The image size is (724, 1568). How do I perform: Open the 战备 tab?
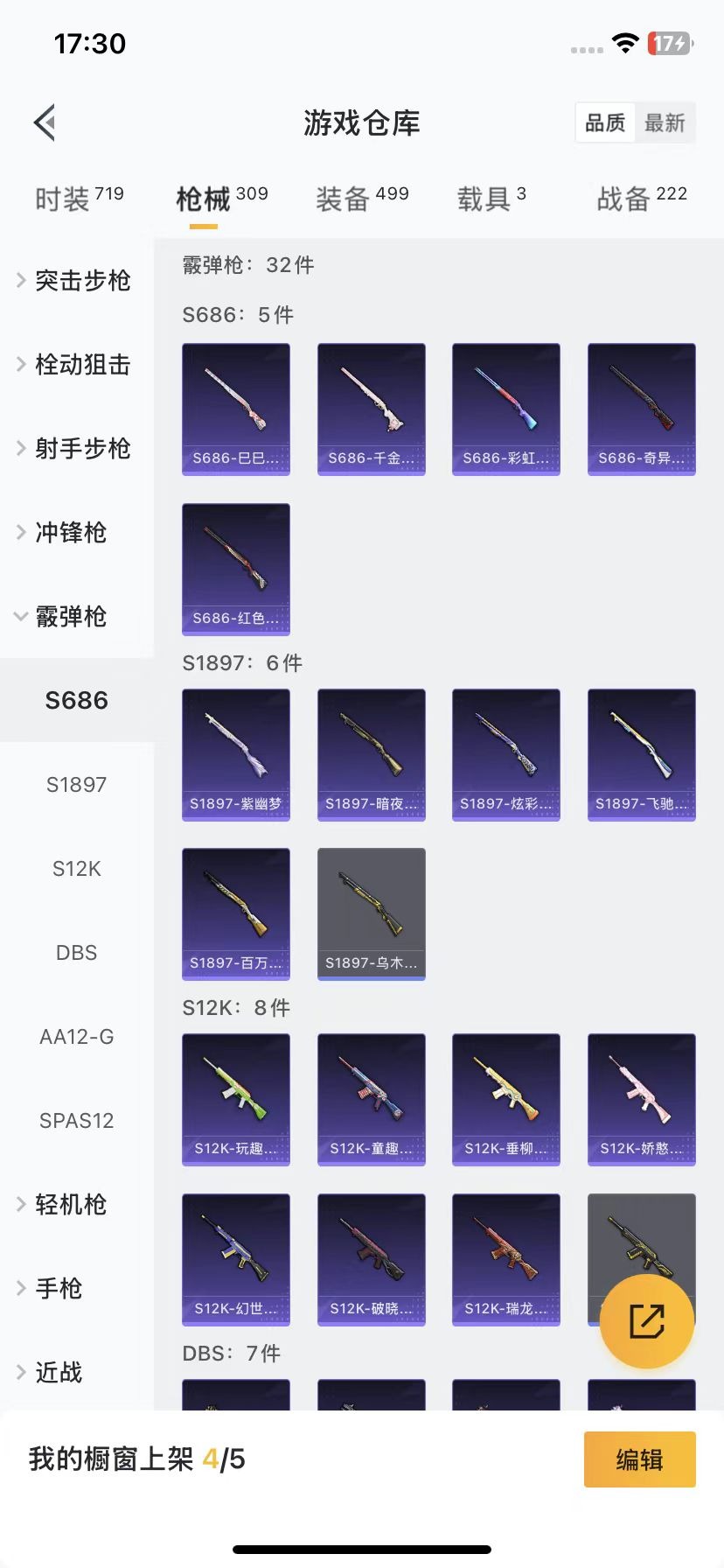pos(641,199)
